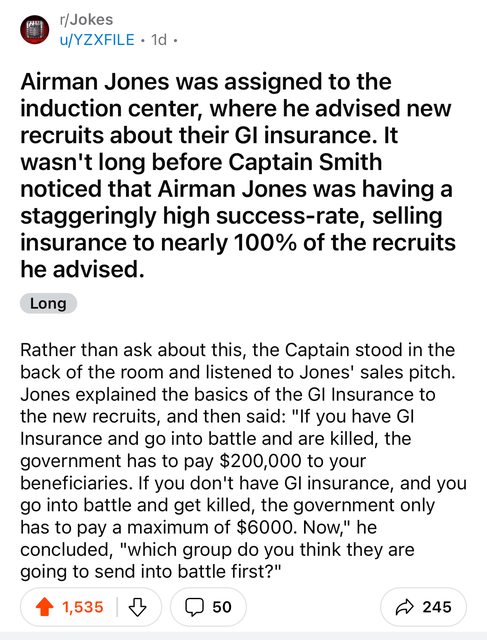Upvote the Airman Jones joke
Viewport: 487px width, 640px height.
coord(45,607)
